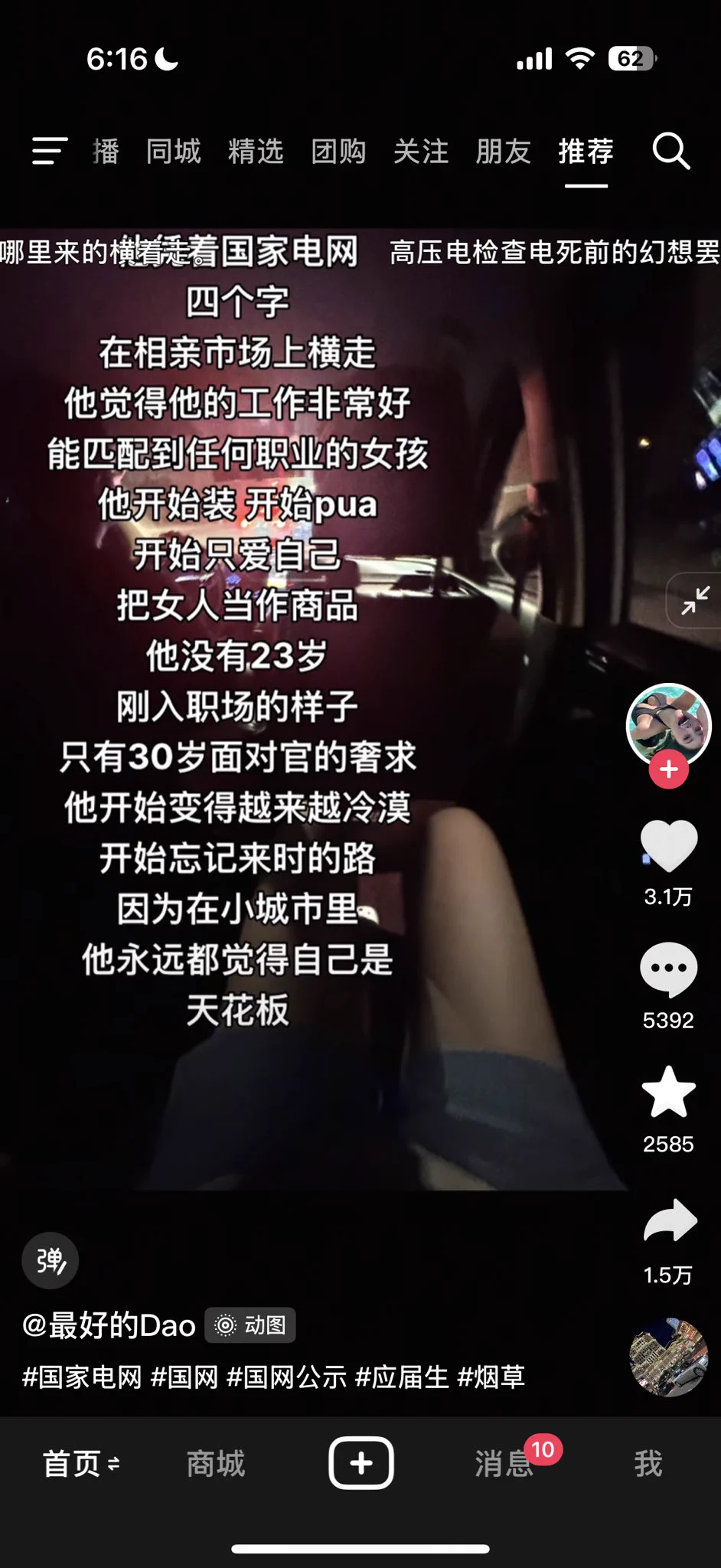
Task: Switch to the 团购 tab
Action: tap(338, 152)
